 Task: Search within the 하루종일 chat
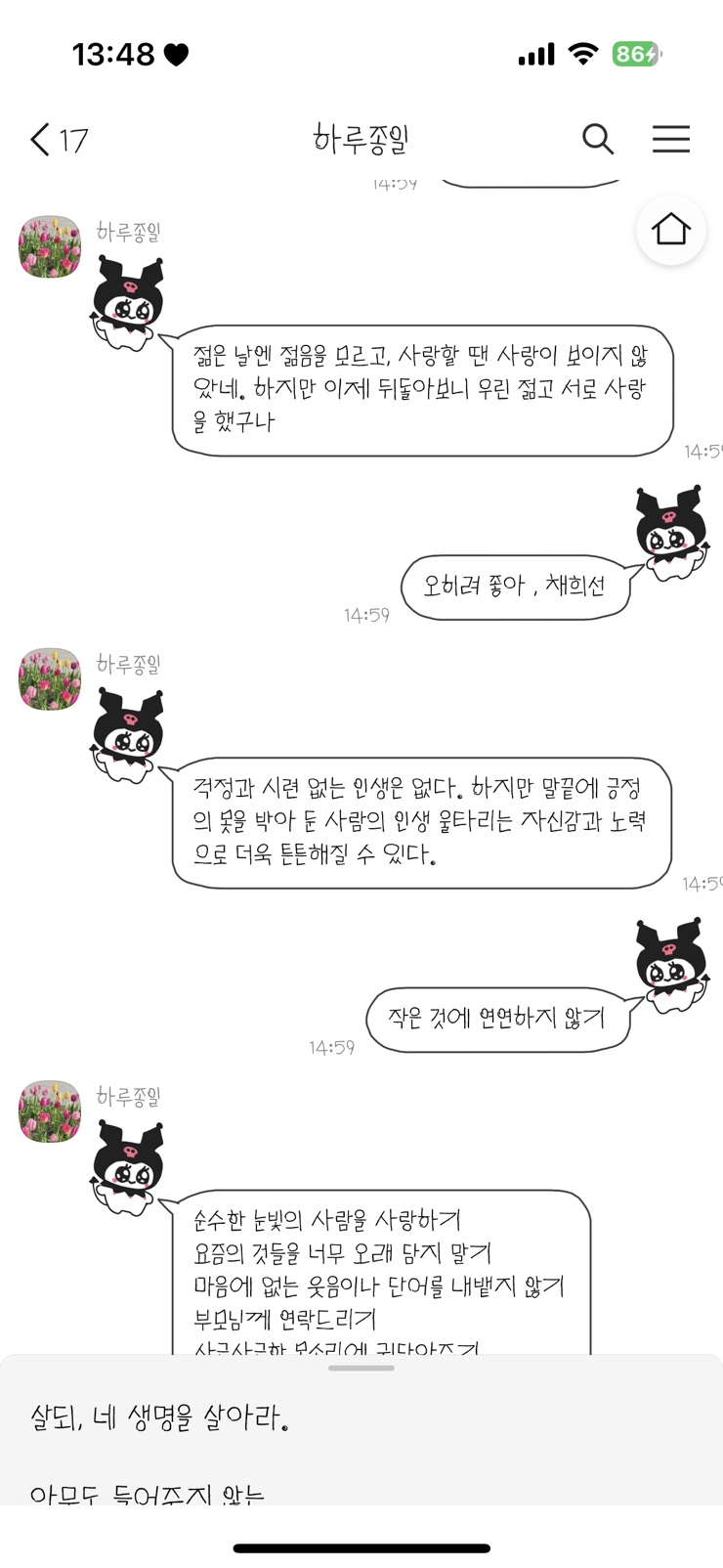pos(597,140)
